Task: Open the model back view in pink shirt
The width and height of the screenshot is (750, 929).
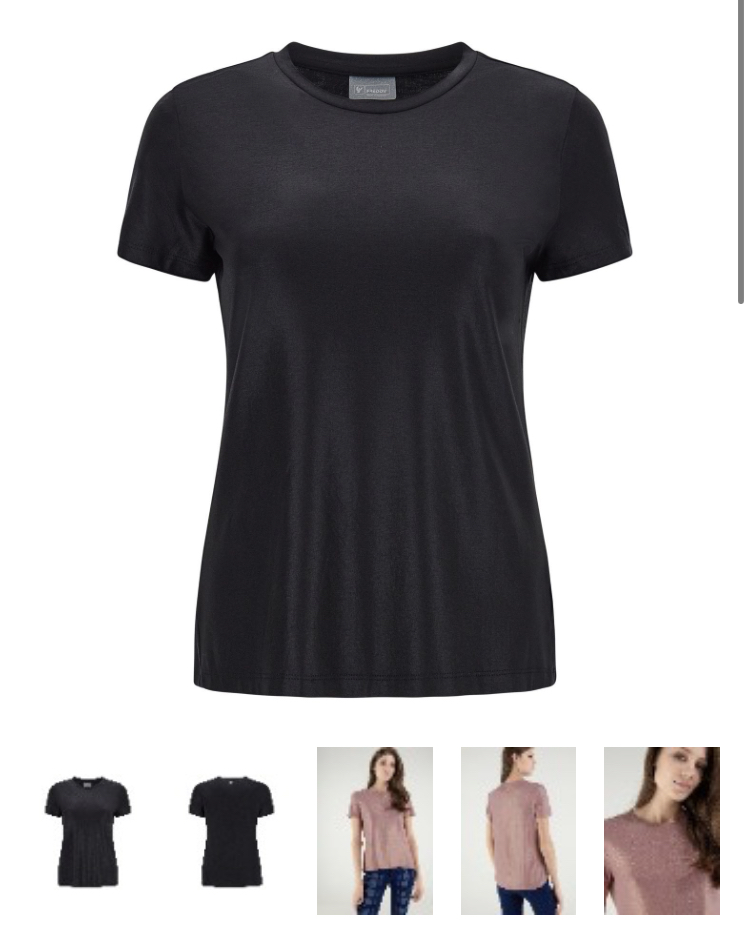Action: click(518, 831)
